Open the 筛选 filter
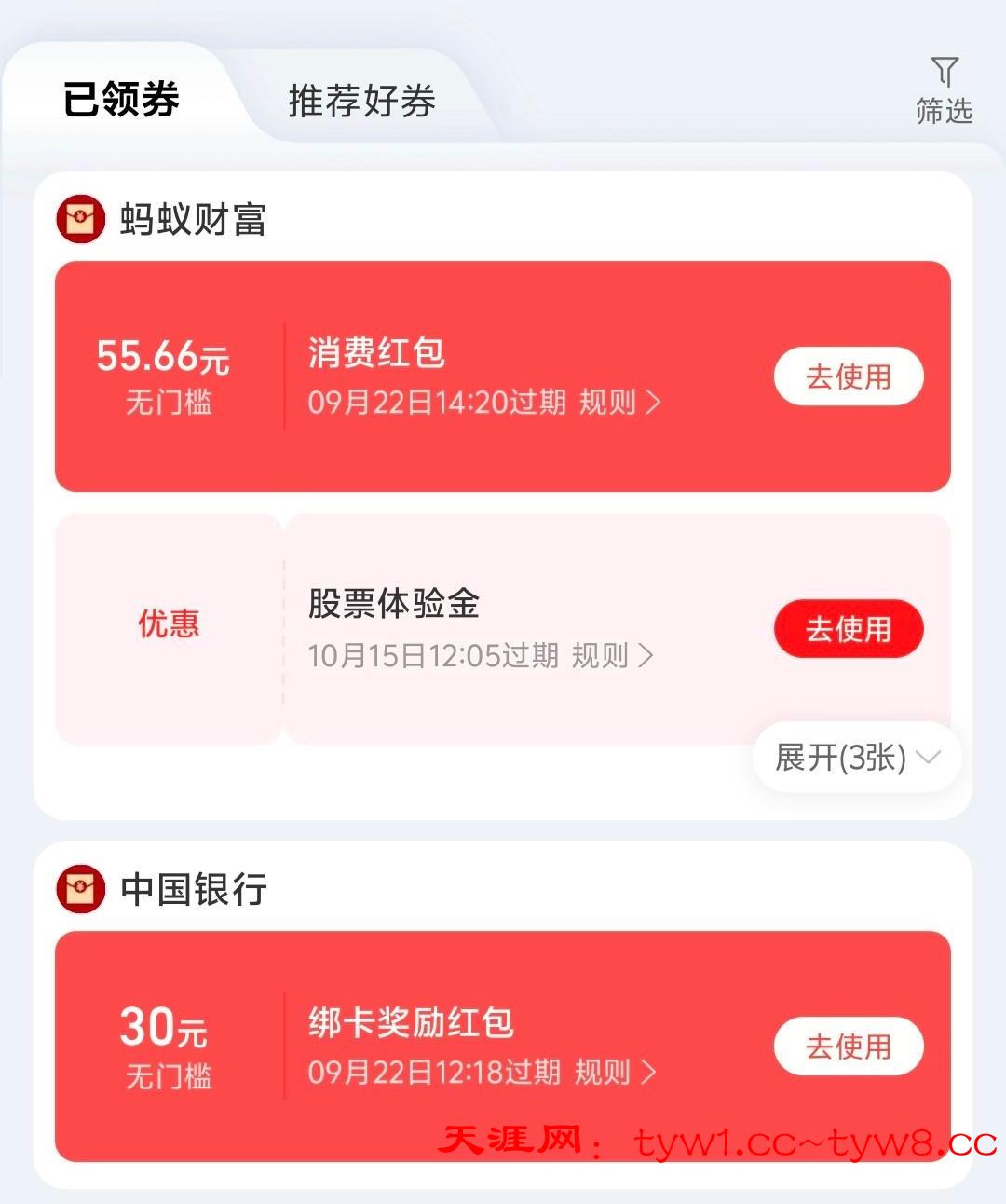This screenshot has height=1204, width=1006. coord(944,91)
